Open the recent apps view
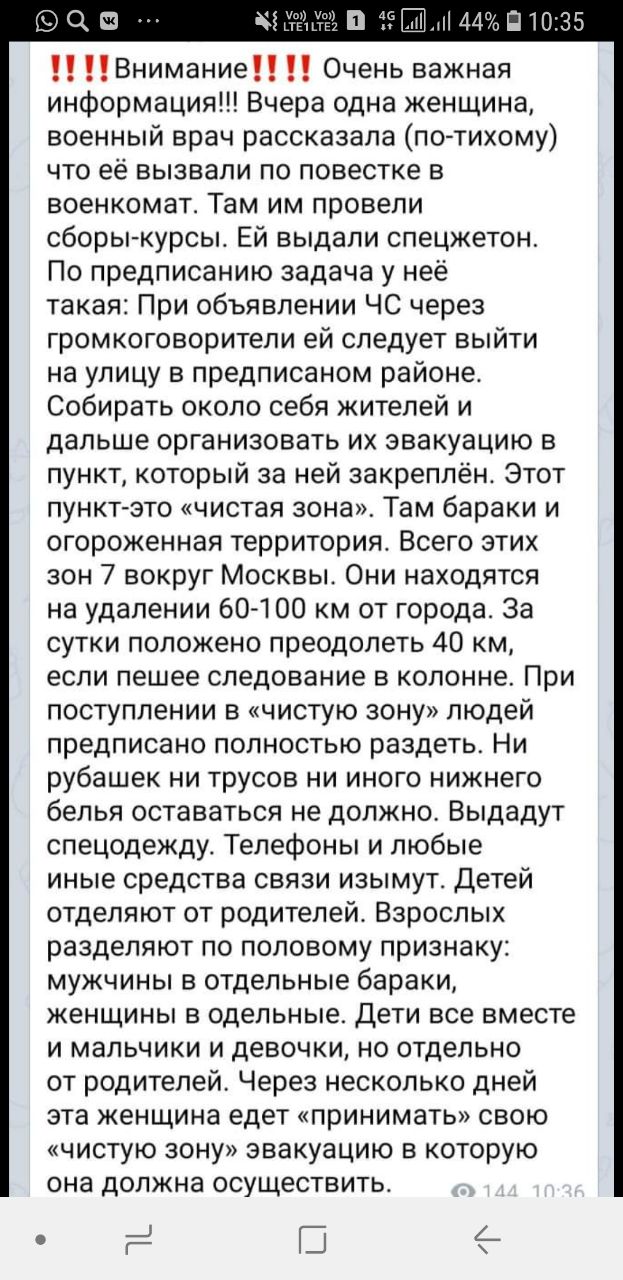 138,1241
